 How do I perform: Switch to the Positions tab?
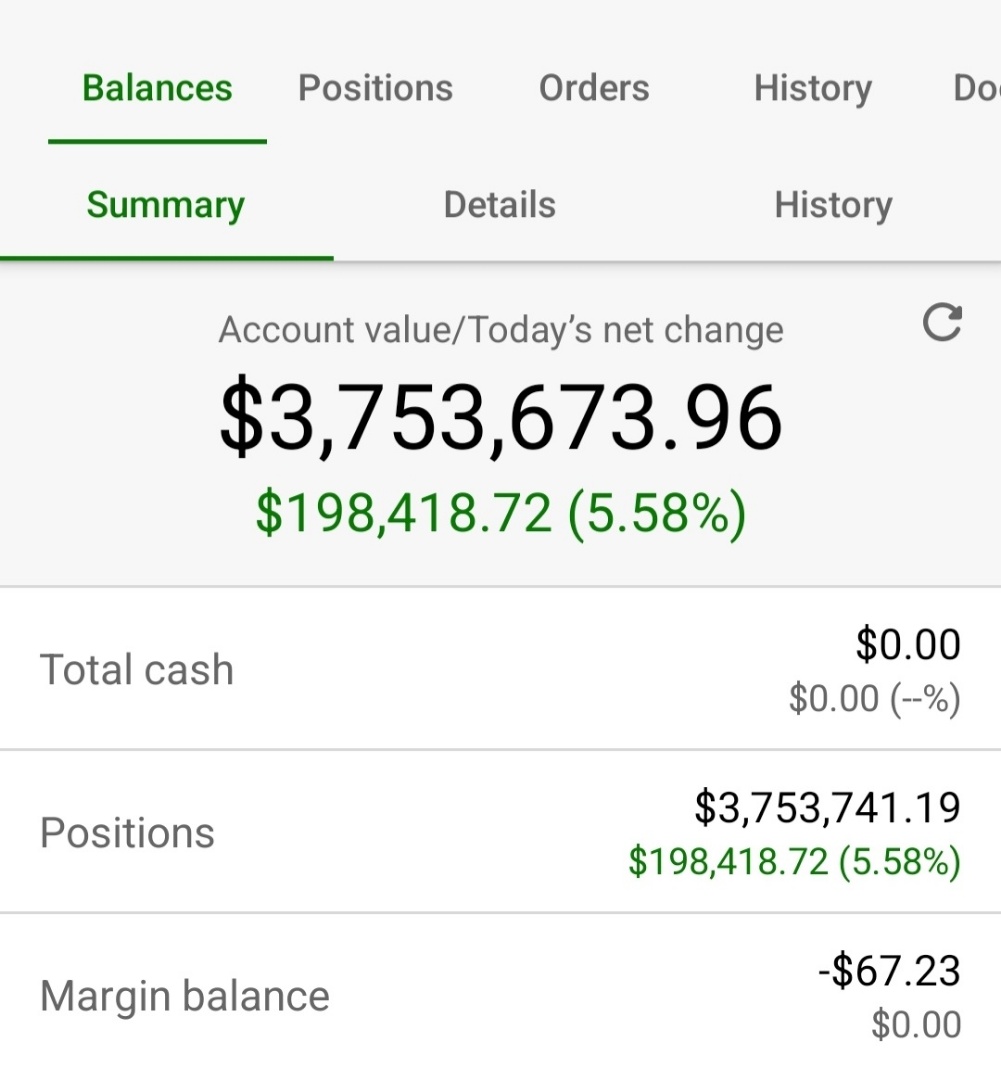375,88
